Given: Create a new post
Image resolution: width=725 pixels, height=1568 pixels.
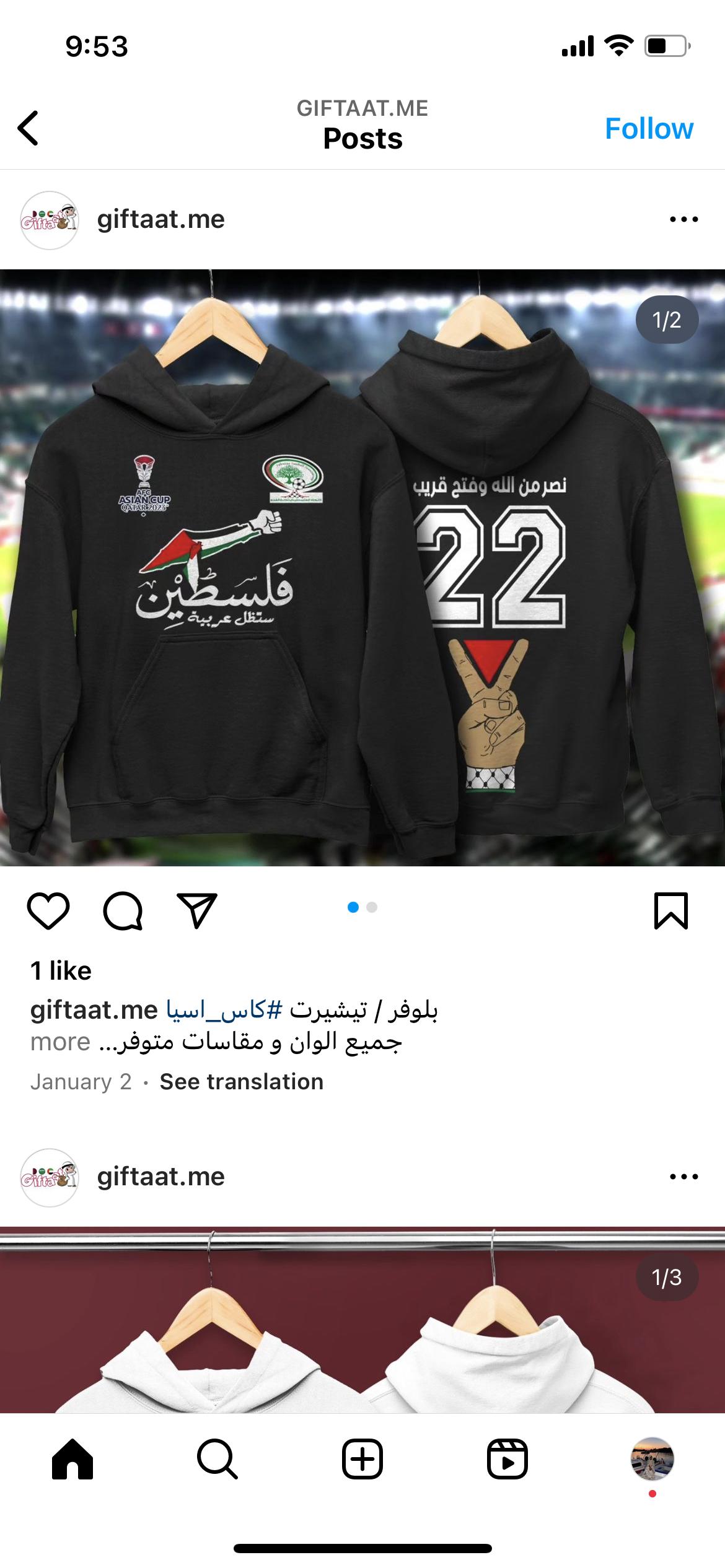Looking at the screenshot, I should pyautogui.click(x=362, y=1459).
